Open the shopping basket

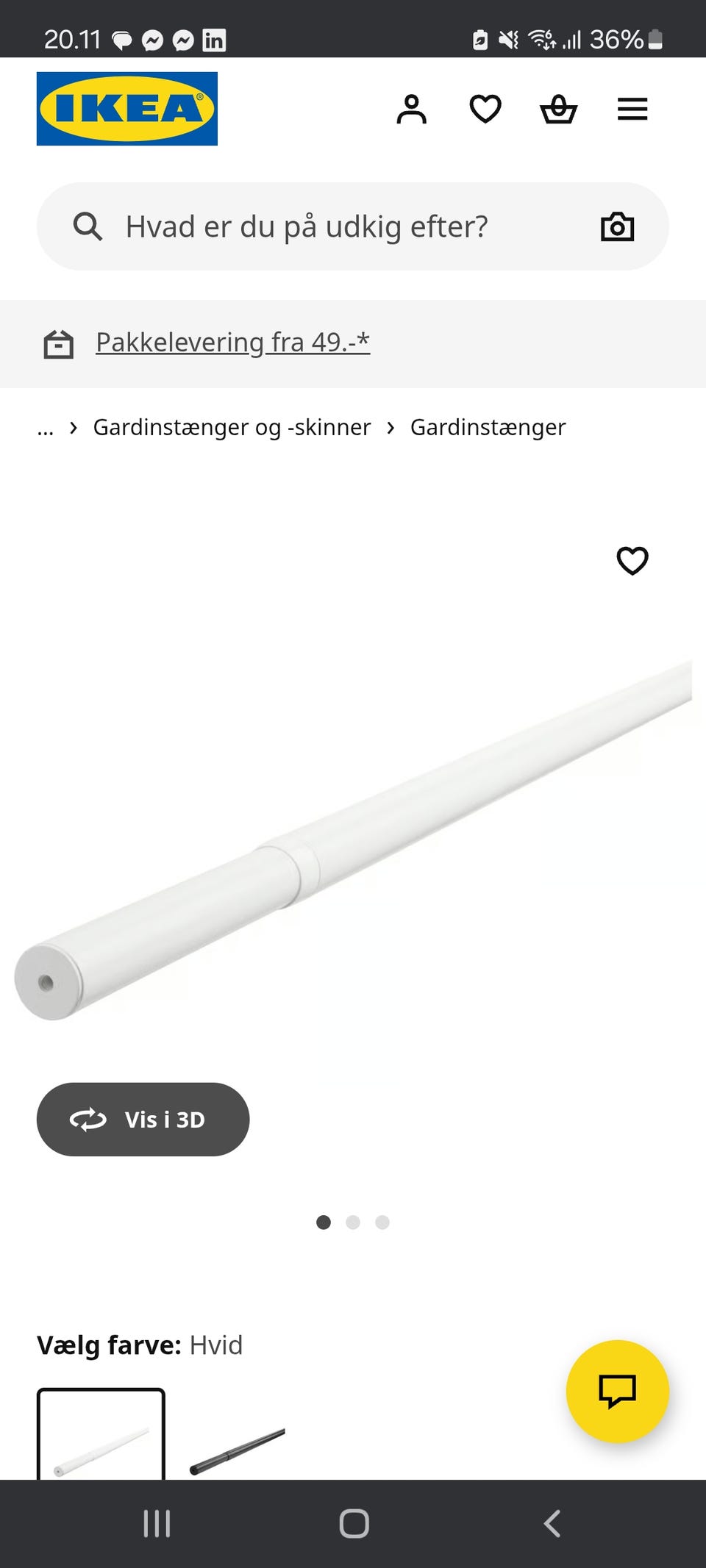(559, 108)
